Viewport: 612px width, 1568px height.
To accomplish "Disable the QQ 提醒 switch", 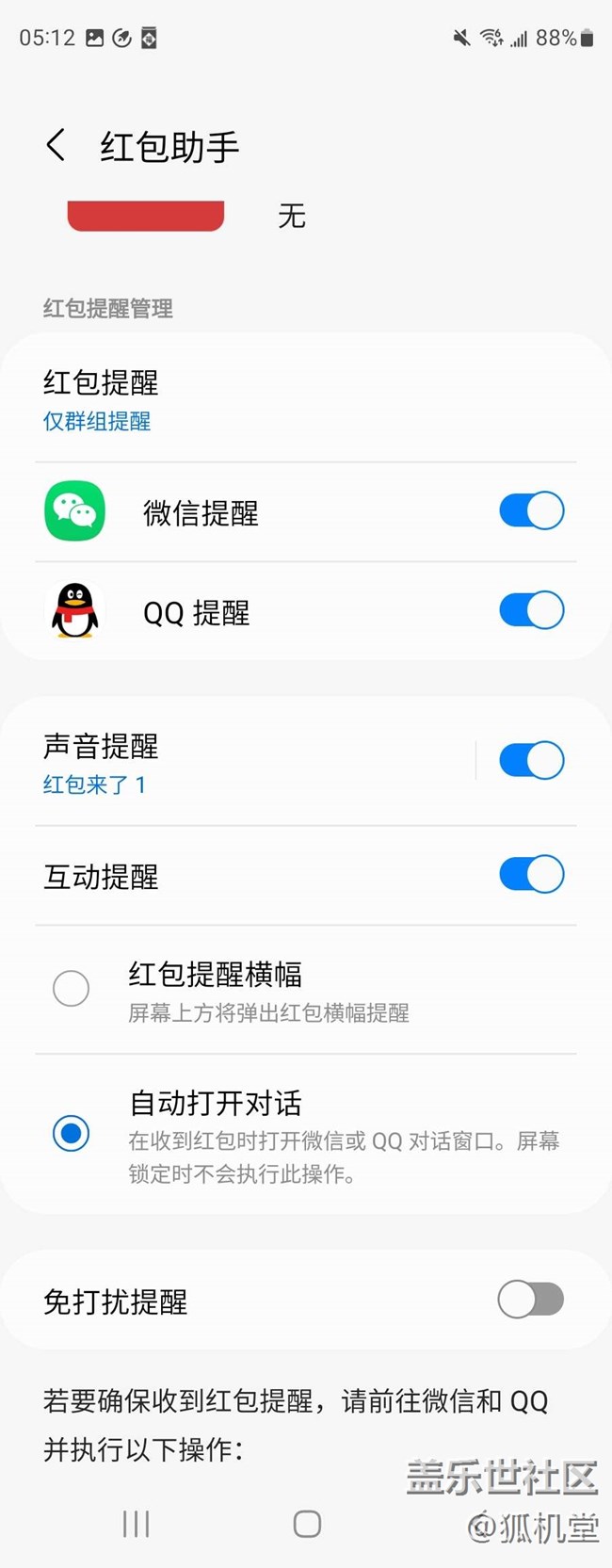I will pyautogui.click(x=531, y=611).
